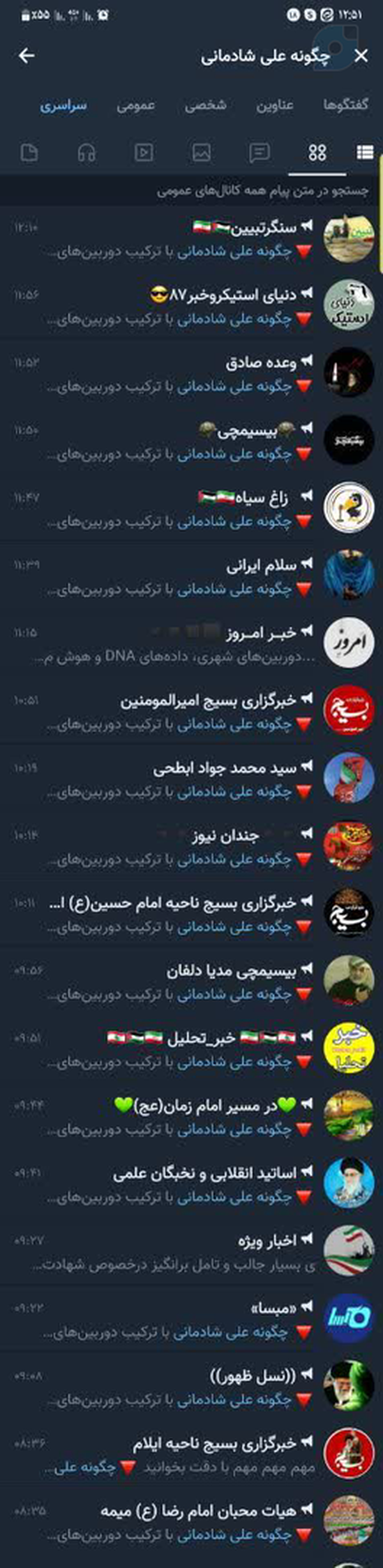Screen dimensions: 383x1568
Task: Filter results by files
Action: coord(29,152)
